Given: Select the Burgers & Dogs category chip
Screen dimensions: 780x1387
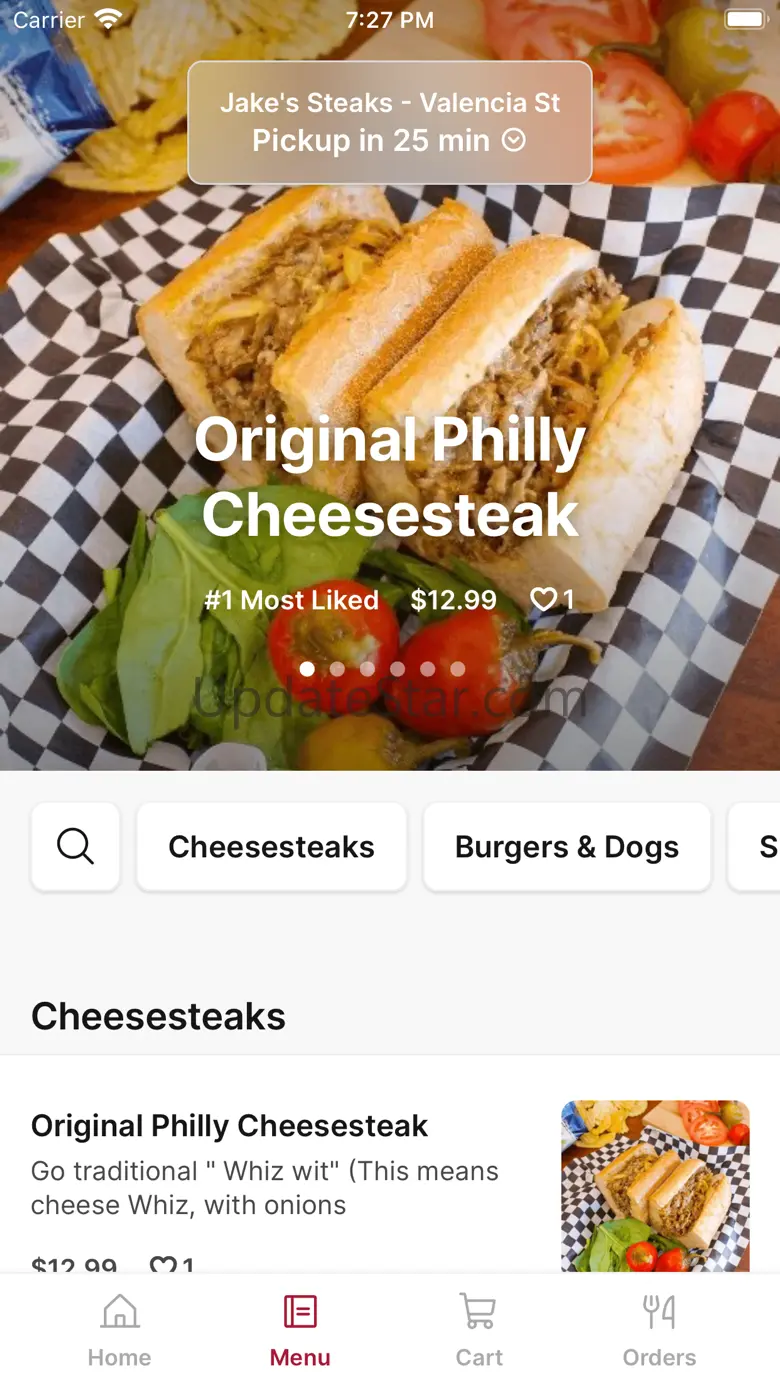Looking at the screenshot, I should 566,847.
